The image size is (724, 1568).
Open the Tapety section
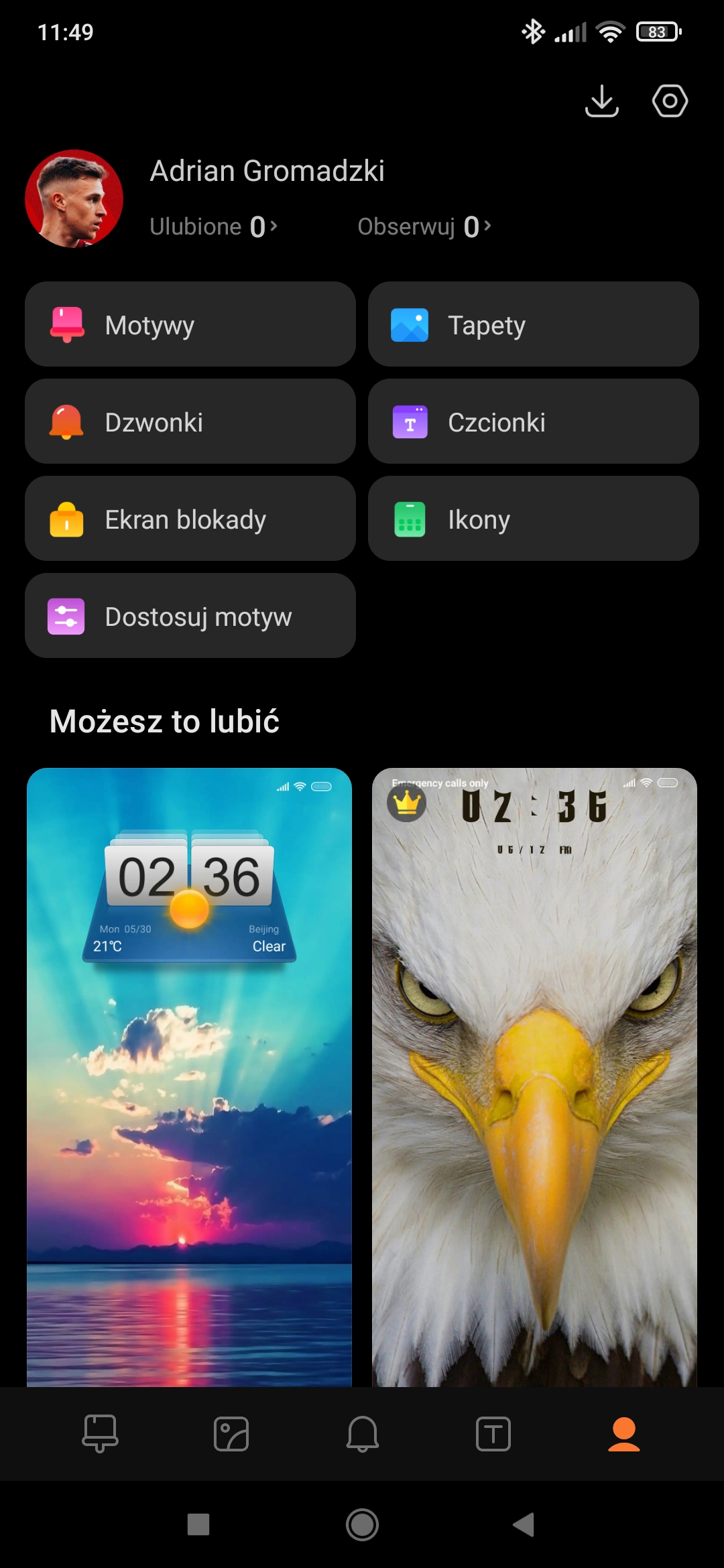tap(533, 324)
